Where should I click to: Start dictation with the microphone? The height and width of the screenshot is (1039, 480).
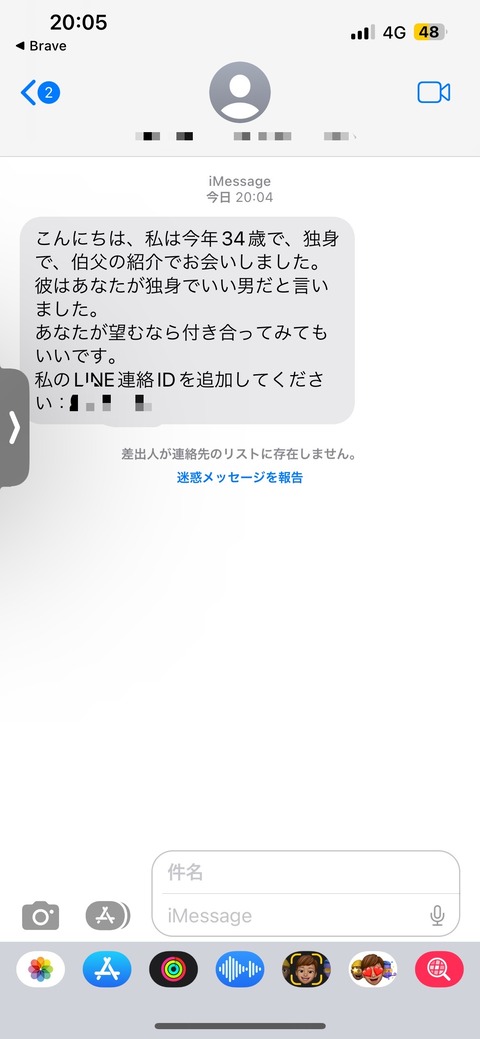pos(437,916)
